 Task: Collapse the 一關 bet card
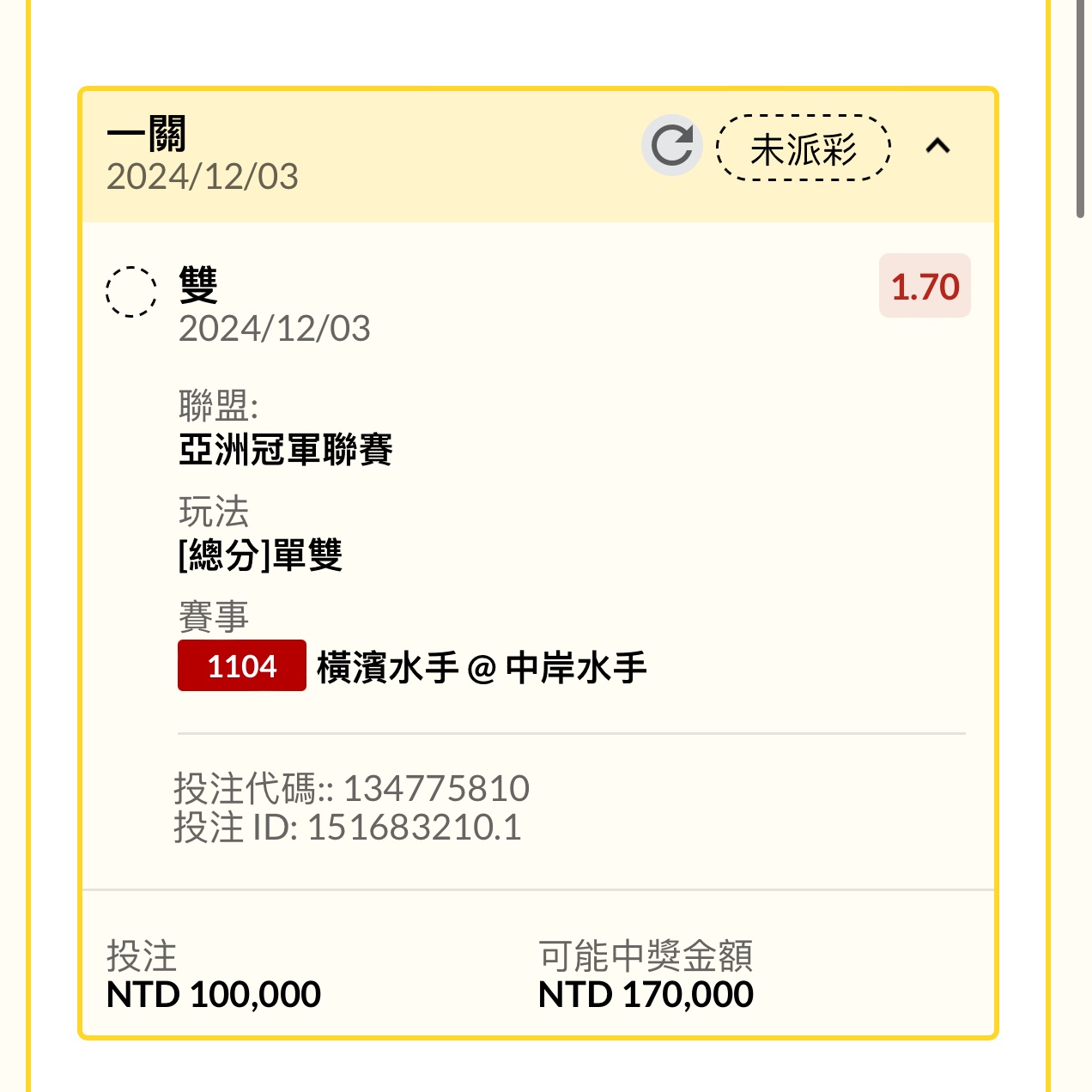pos(937,146)
